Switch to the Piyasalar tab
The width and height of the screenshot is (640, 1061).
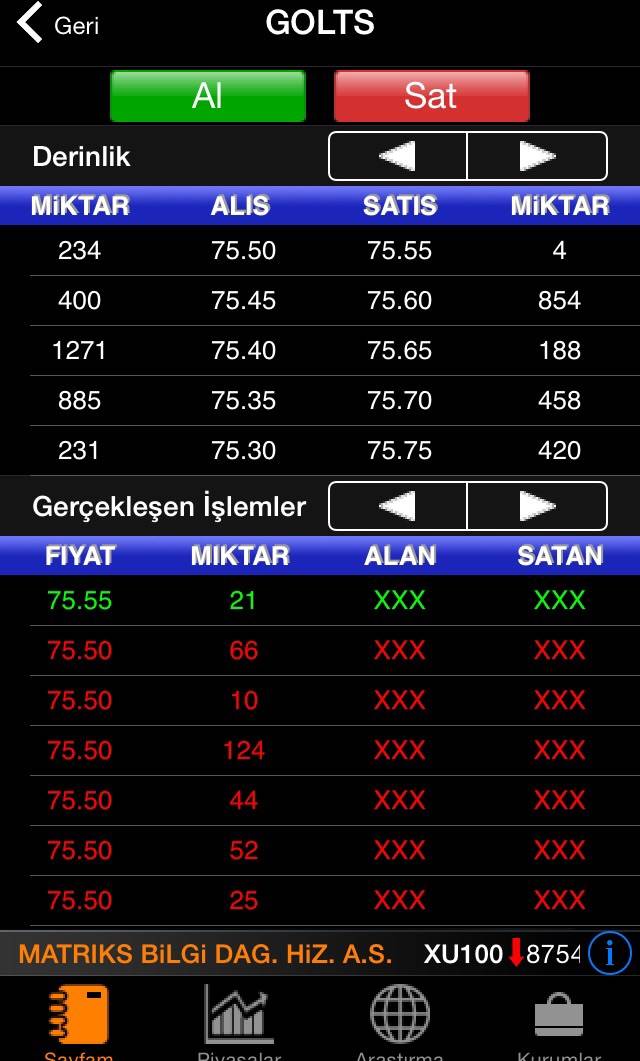pyautogui.click(x=237, y=1020)
